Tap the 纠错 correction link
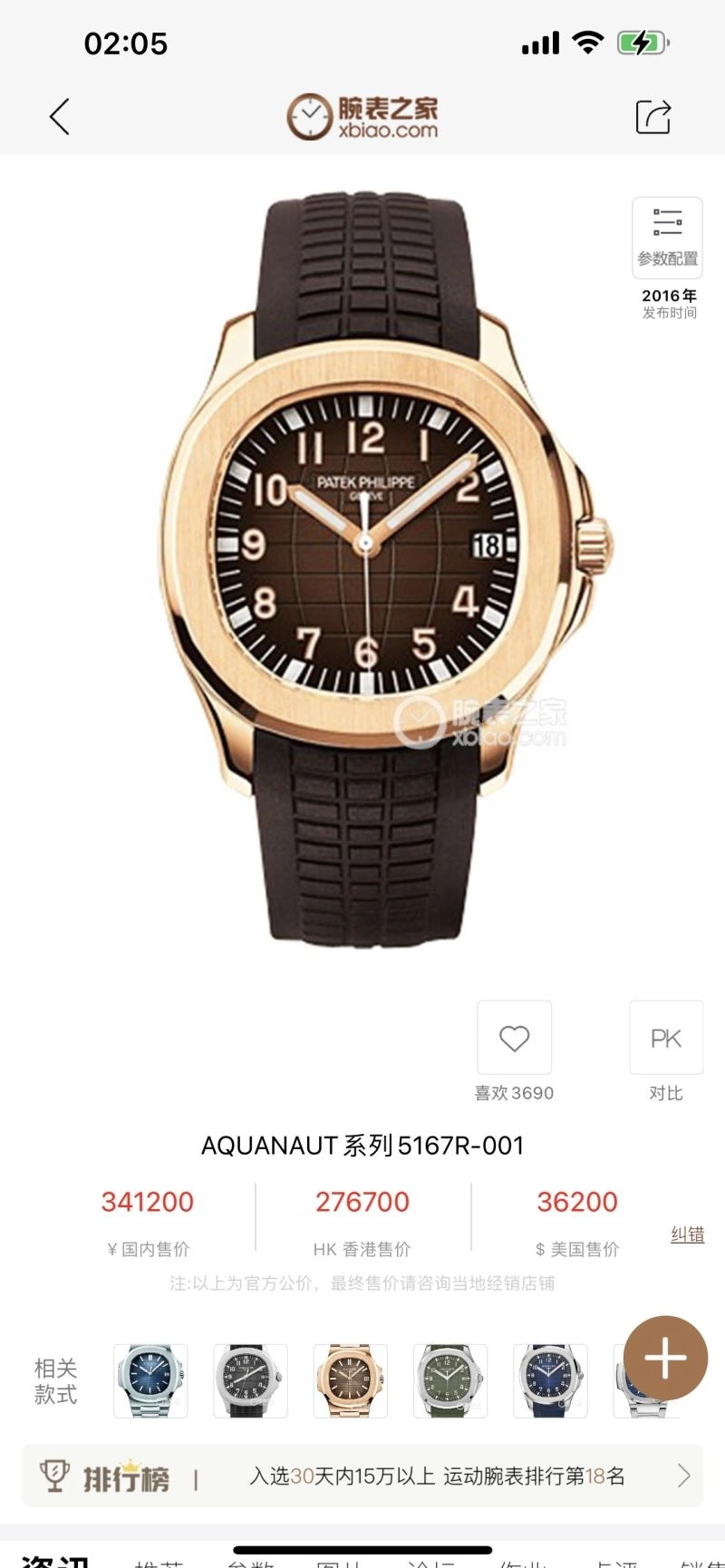This screenshot has width=725, height=1568. pyautogui.click(x=687, y=1234)
